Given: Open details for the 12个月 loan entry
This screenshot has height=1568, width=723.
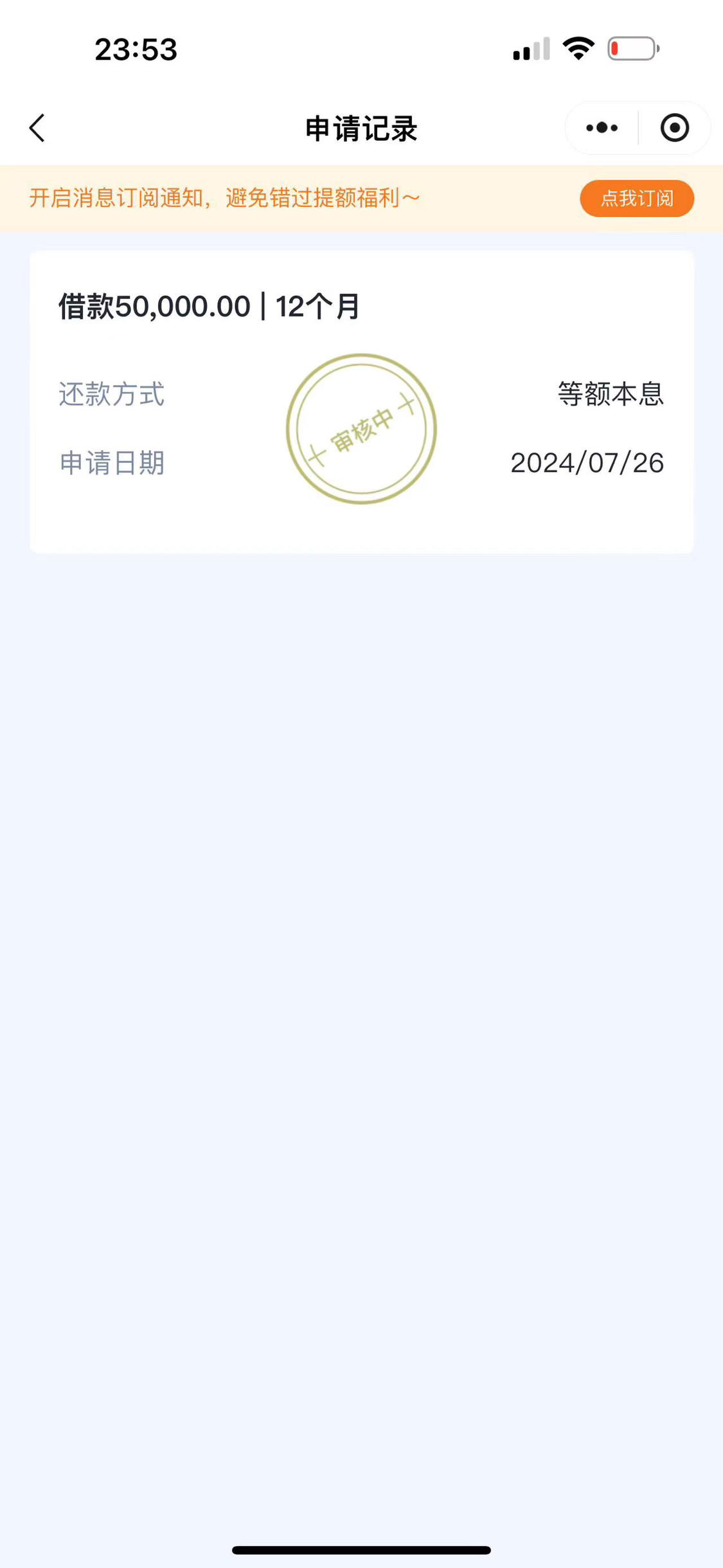Looking at the screenshot, I should coord(317,307).
